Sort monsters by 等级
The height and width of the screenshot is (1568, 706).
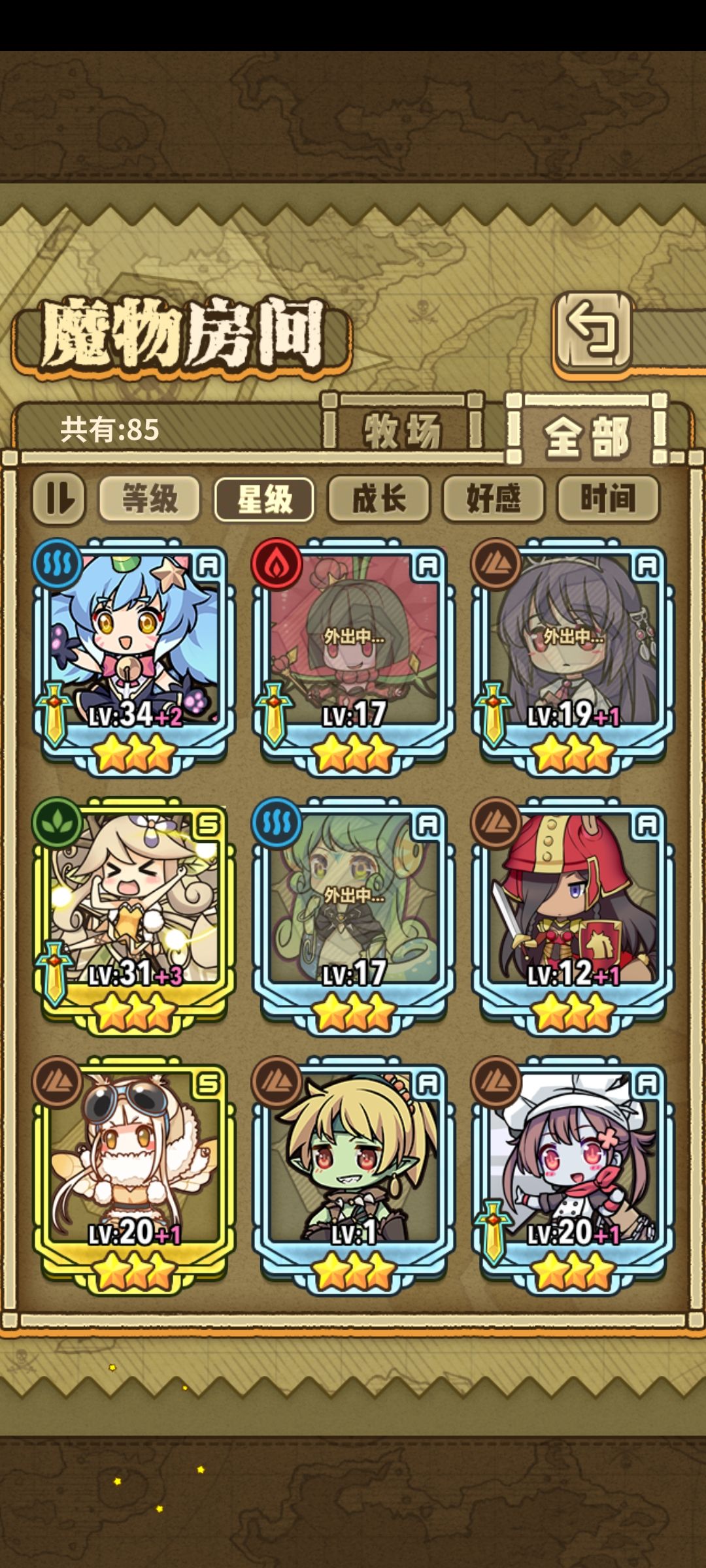tap(150, 498)
